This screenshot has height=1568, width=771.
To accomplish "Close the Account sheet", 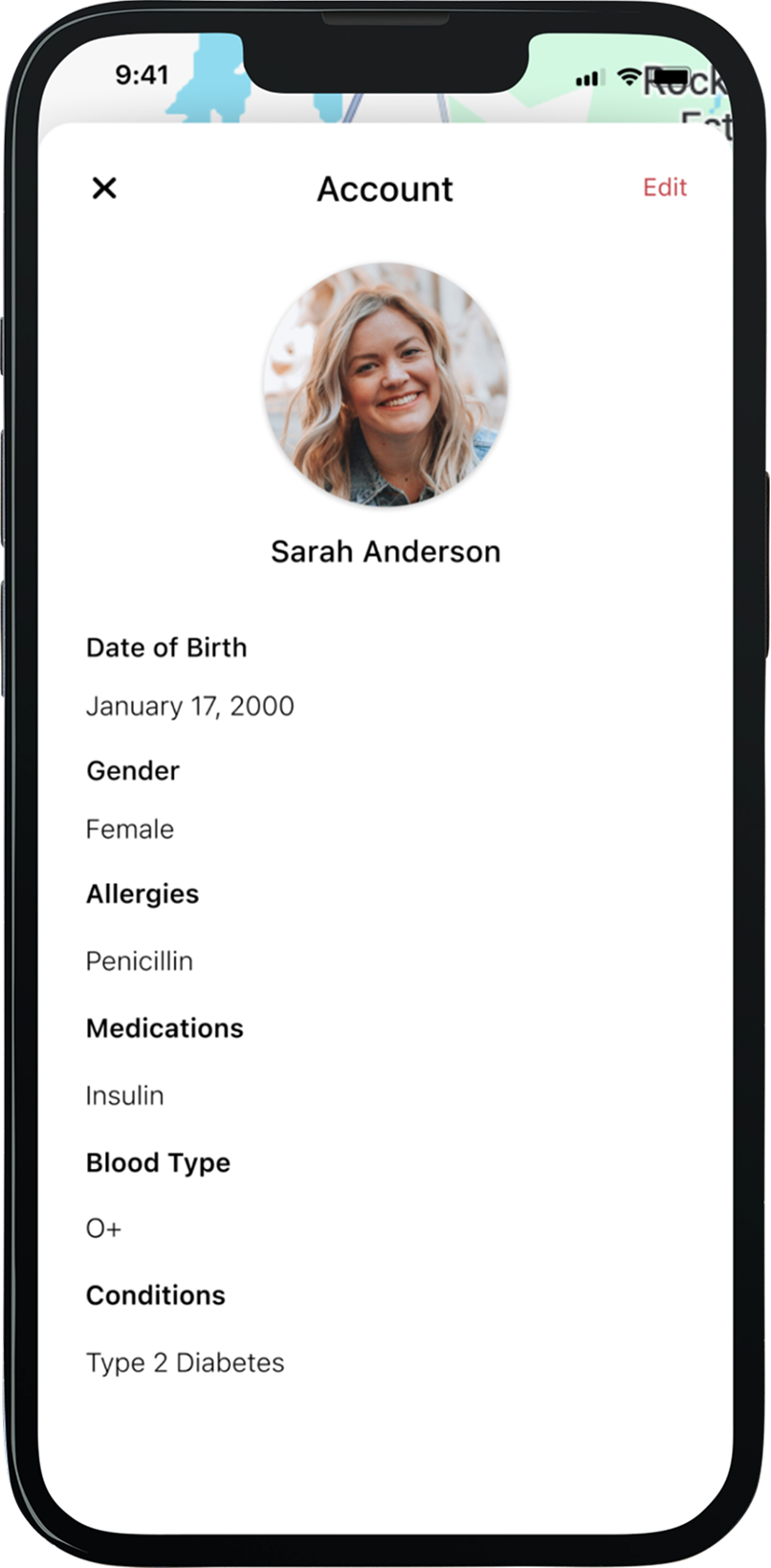I will coord(104,188).
